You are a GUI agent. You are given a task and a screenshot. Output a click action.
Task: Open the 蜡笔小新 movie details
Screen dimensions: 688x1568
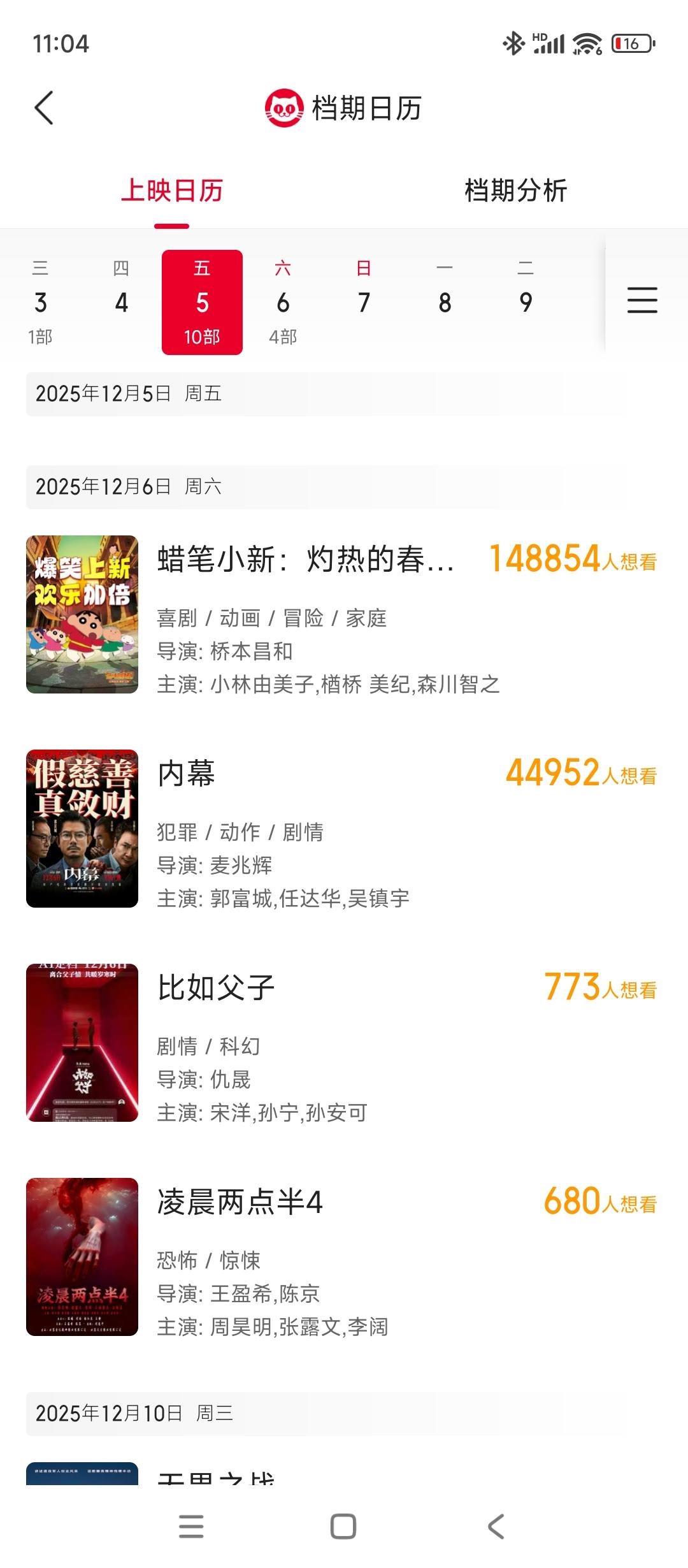[x=306, y=560]
